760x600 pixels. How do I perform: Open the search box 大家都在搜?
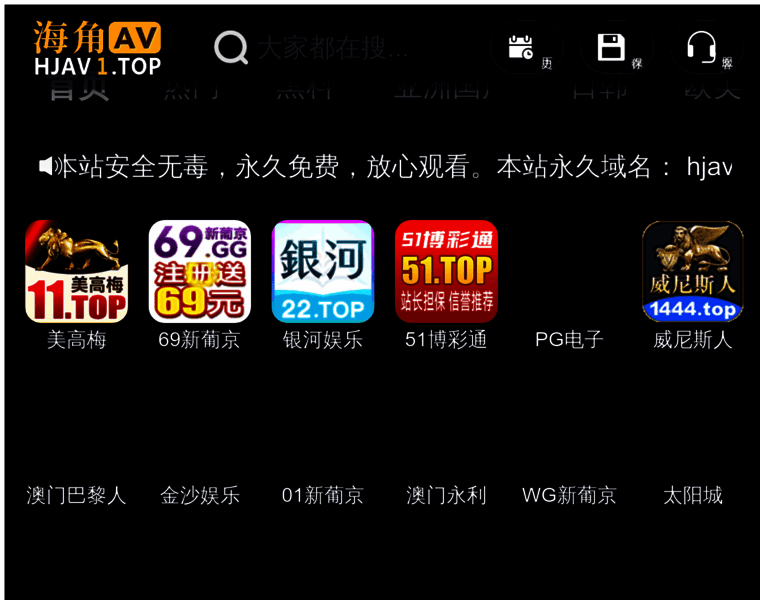click(x=330, y=47)
